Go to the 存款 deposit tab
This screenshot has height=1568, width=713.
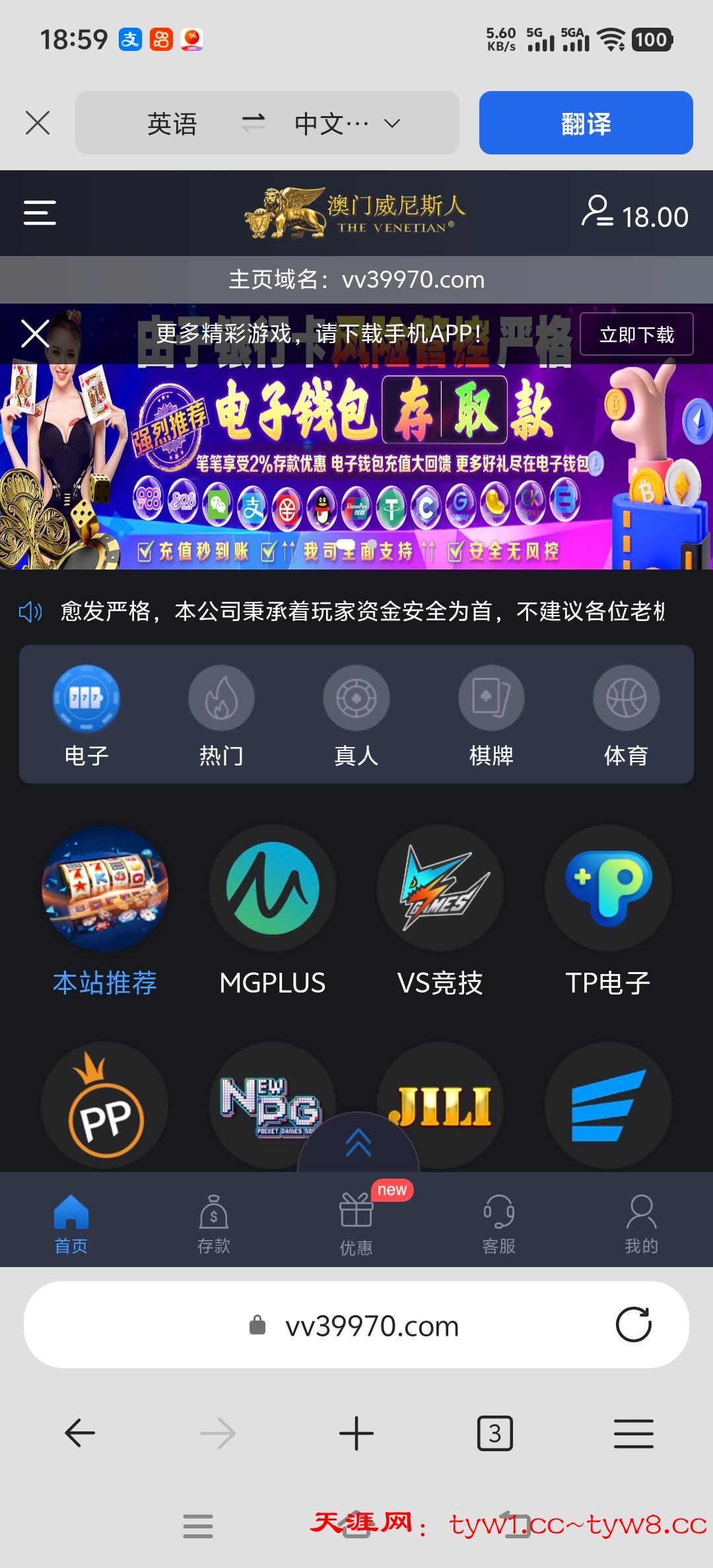(214, 1224)
